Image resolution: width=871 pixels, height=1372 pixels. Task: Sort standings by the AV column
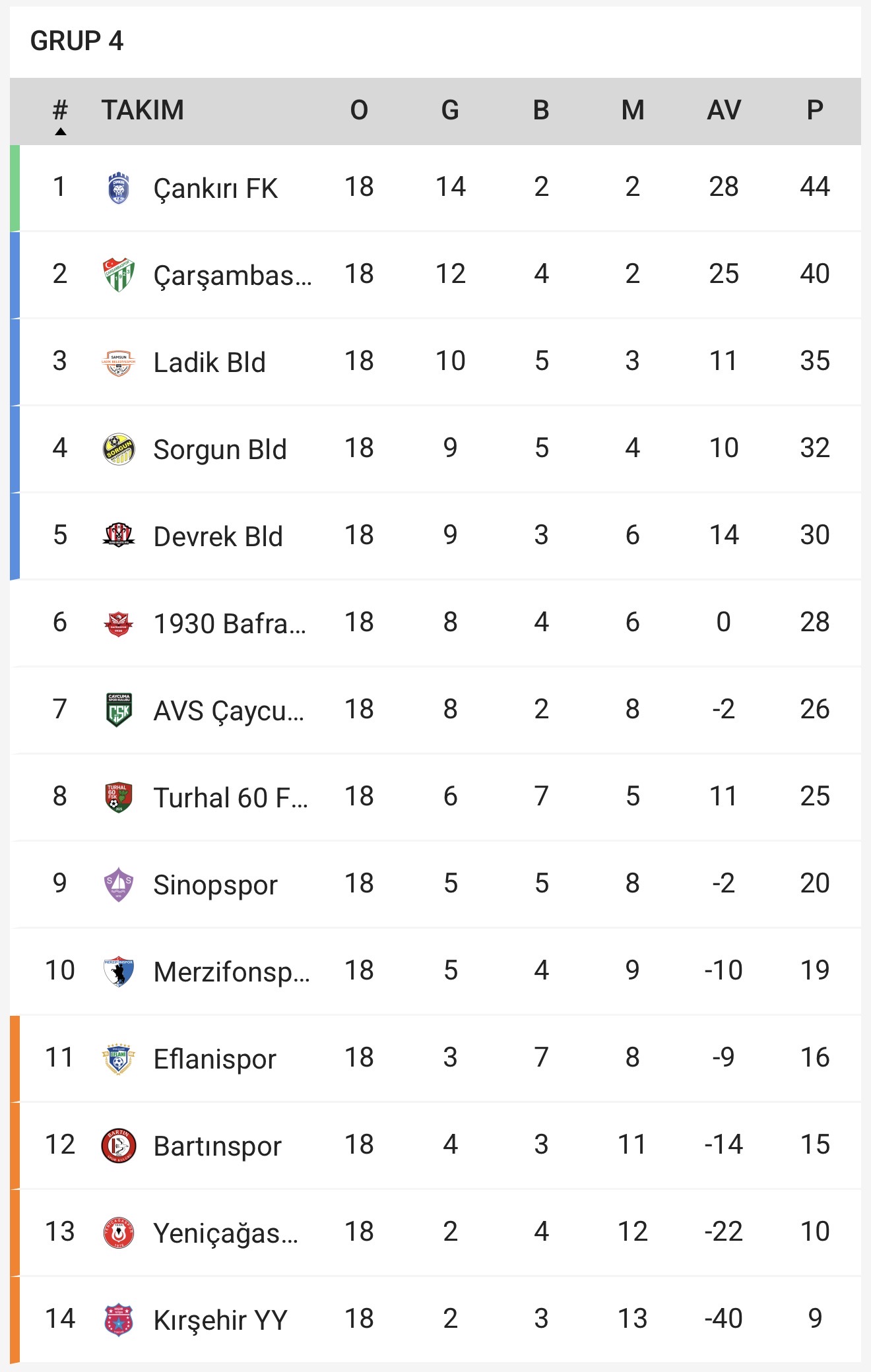(723, 110)
